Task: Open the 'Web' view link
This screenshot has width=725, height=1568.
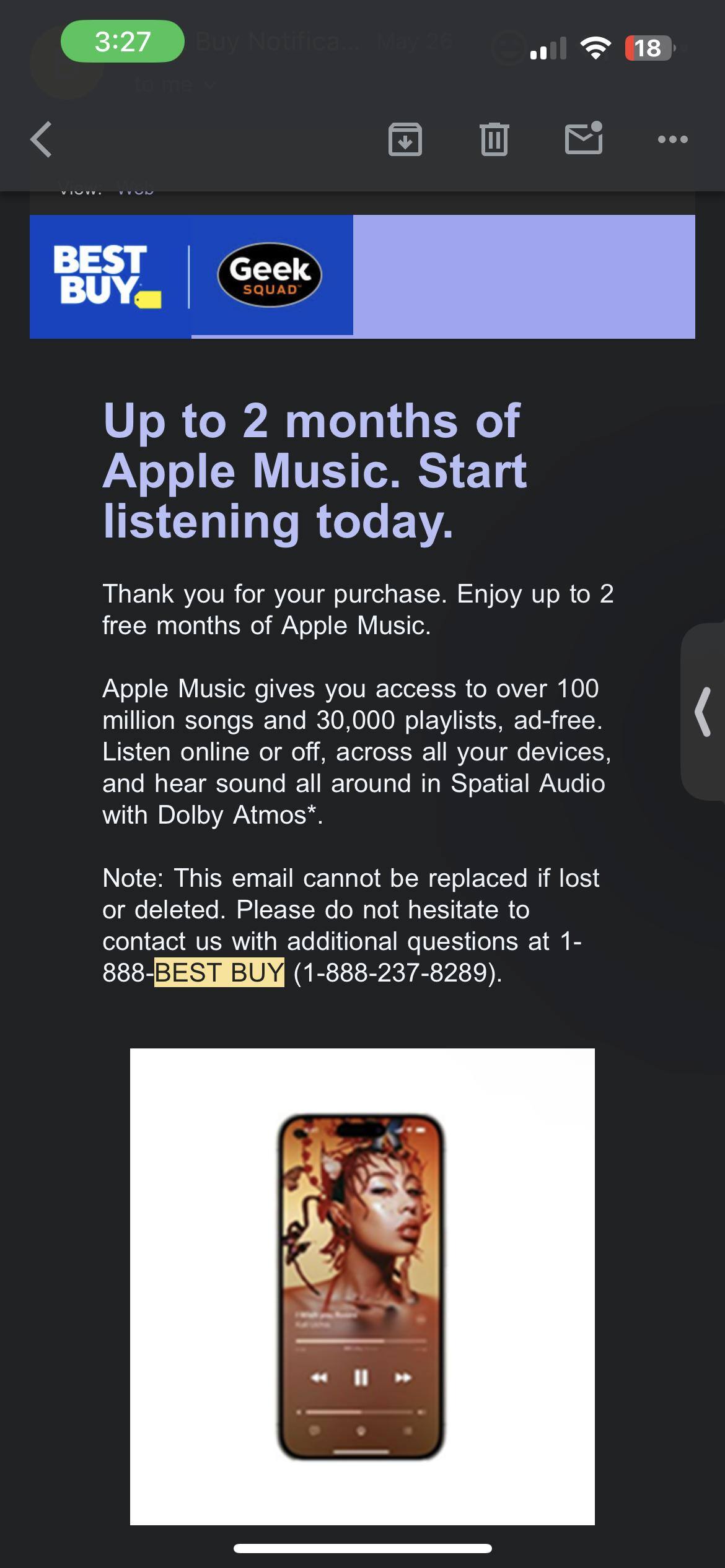Action: click(136, 190)
